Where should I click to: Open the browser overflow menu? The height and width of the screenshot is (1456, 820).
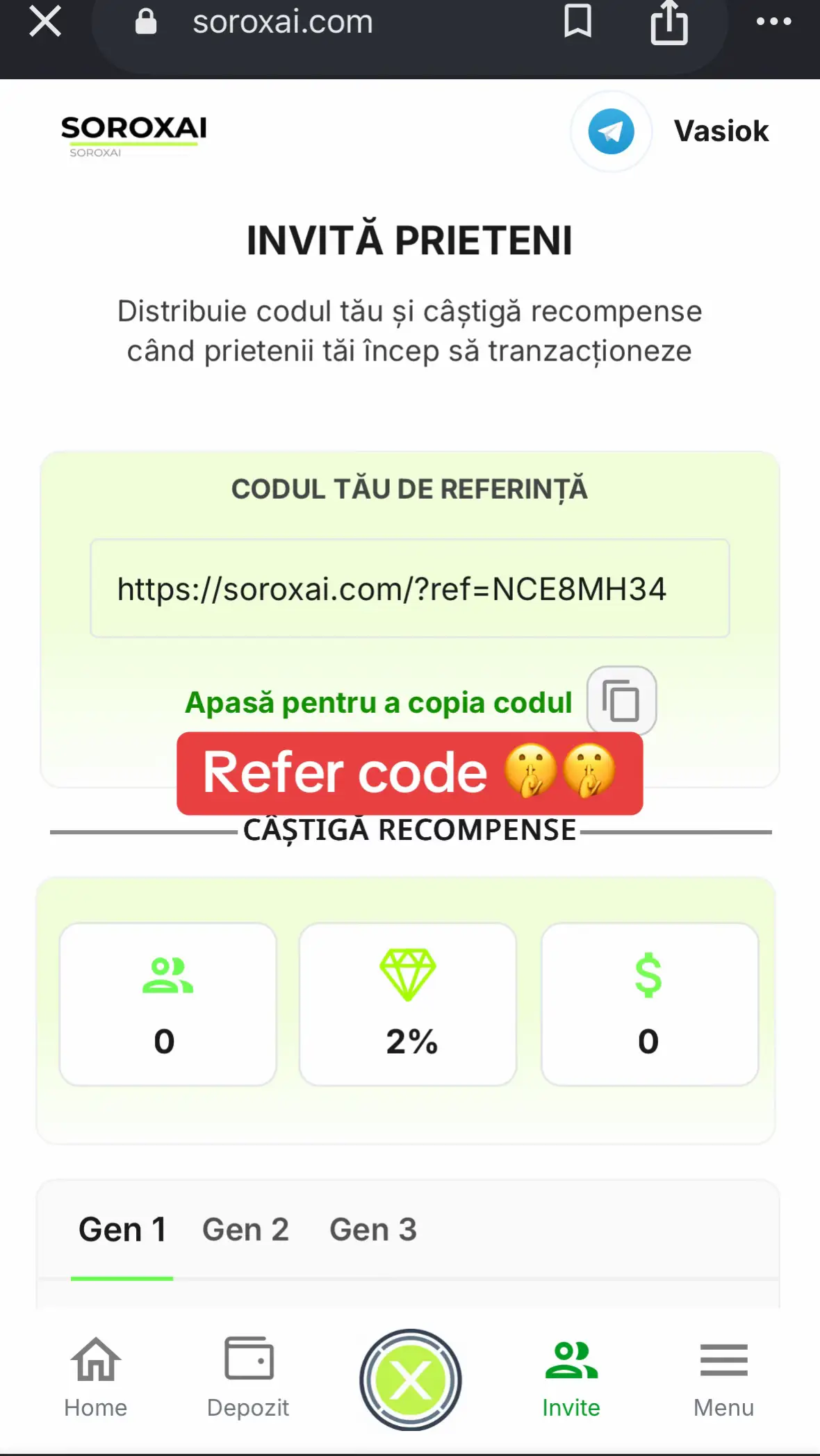pyautogui.click(x=773, y=22)
